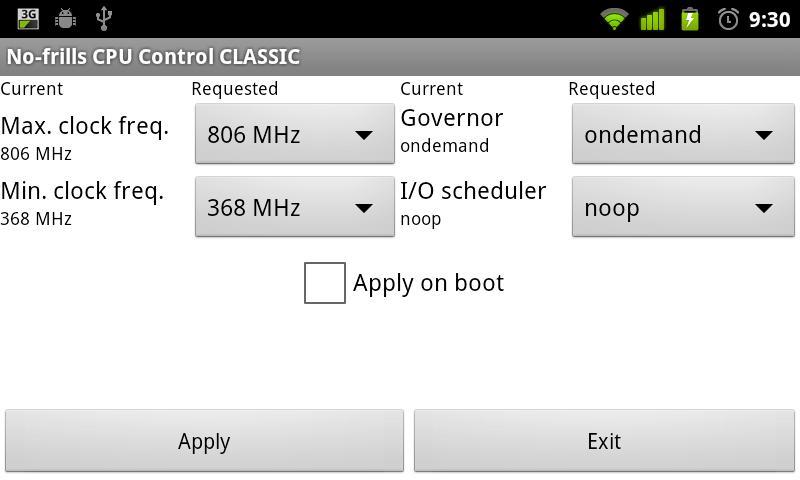The height and width of the screenshot is (480, 800).
Task: Expand the I/O scheduler noop dropdown
Action: tap(682, 208)
